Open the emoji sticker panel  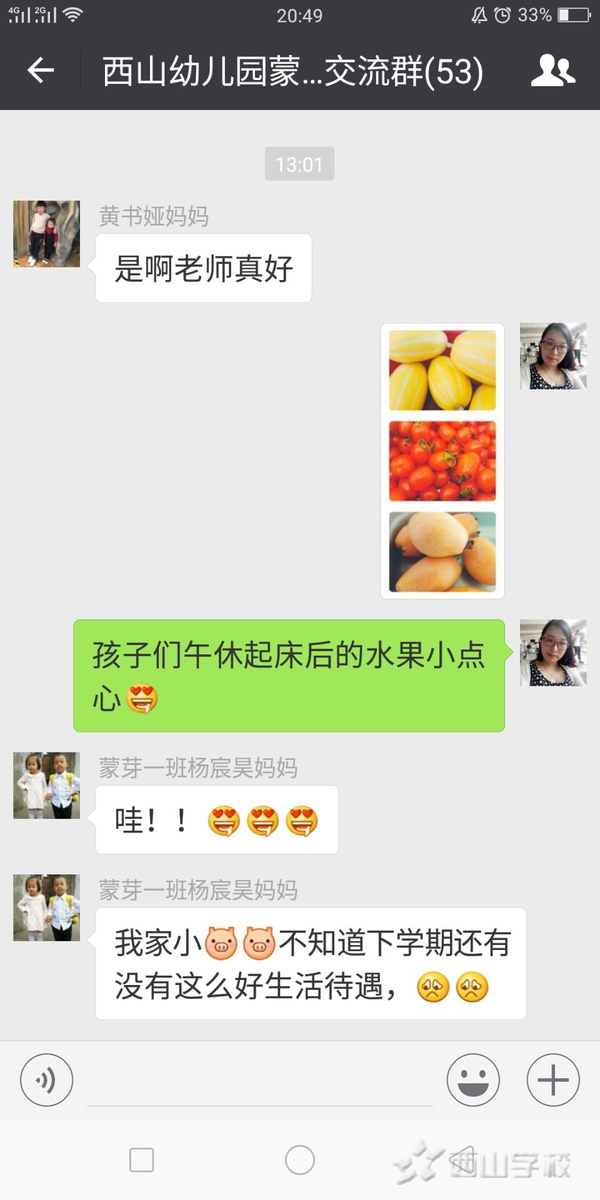coord(473,1080)
